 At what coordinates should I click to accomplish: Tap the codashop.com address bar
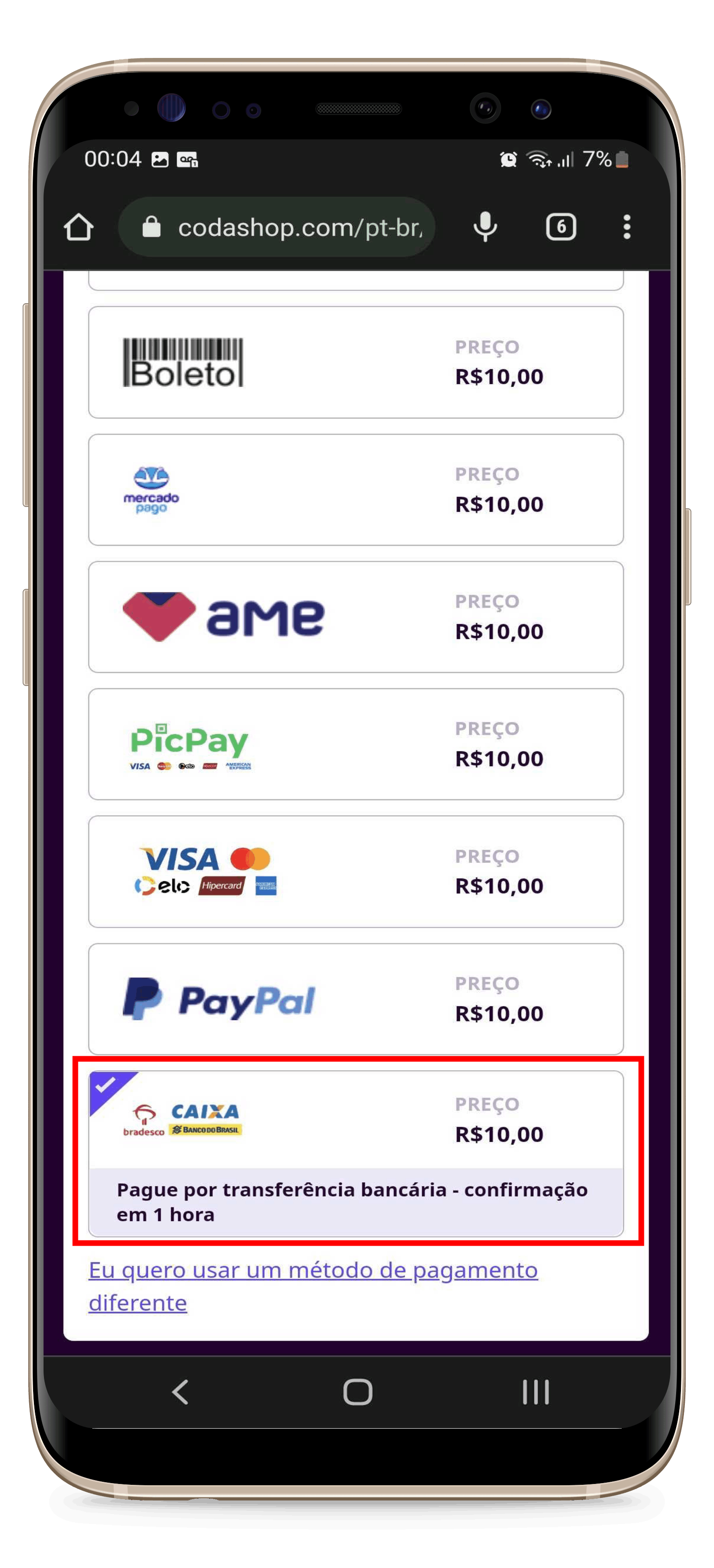(286, 228)
